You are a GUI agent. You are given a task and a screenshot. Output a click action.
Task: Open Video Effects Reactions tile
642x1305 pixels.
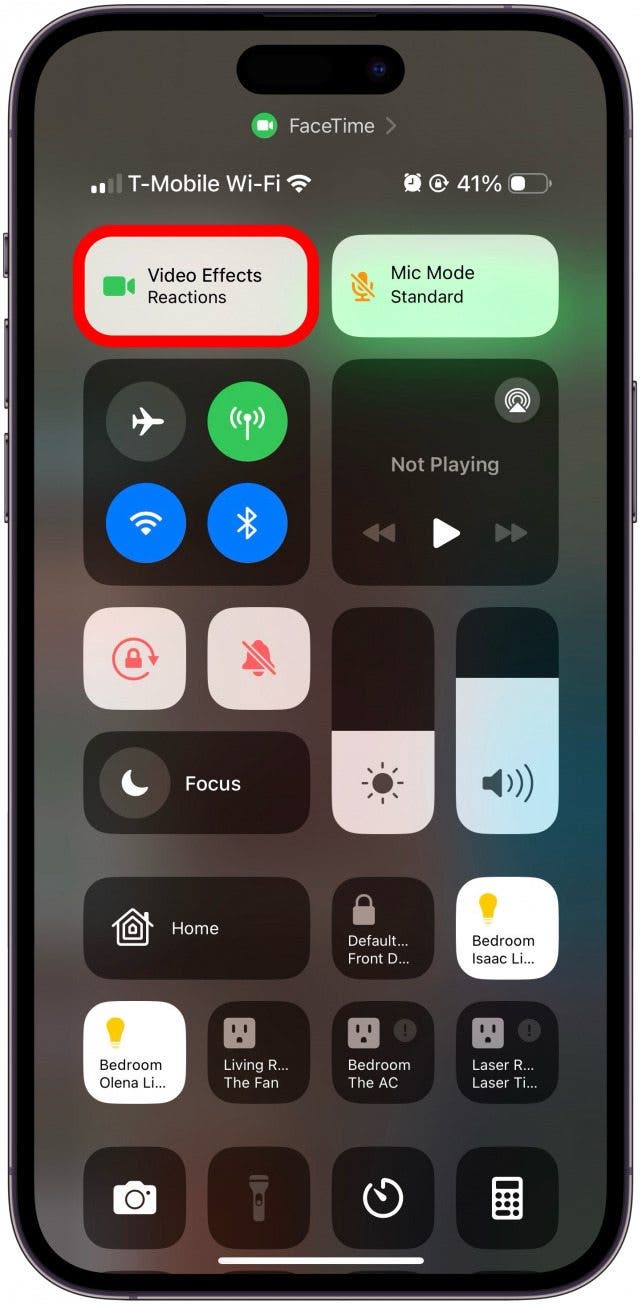click(197, 286)
